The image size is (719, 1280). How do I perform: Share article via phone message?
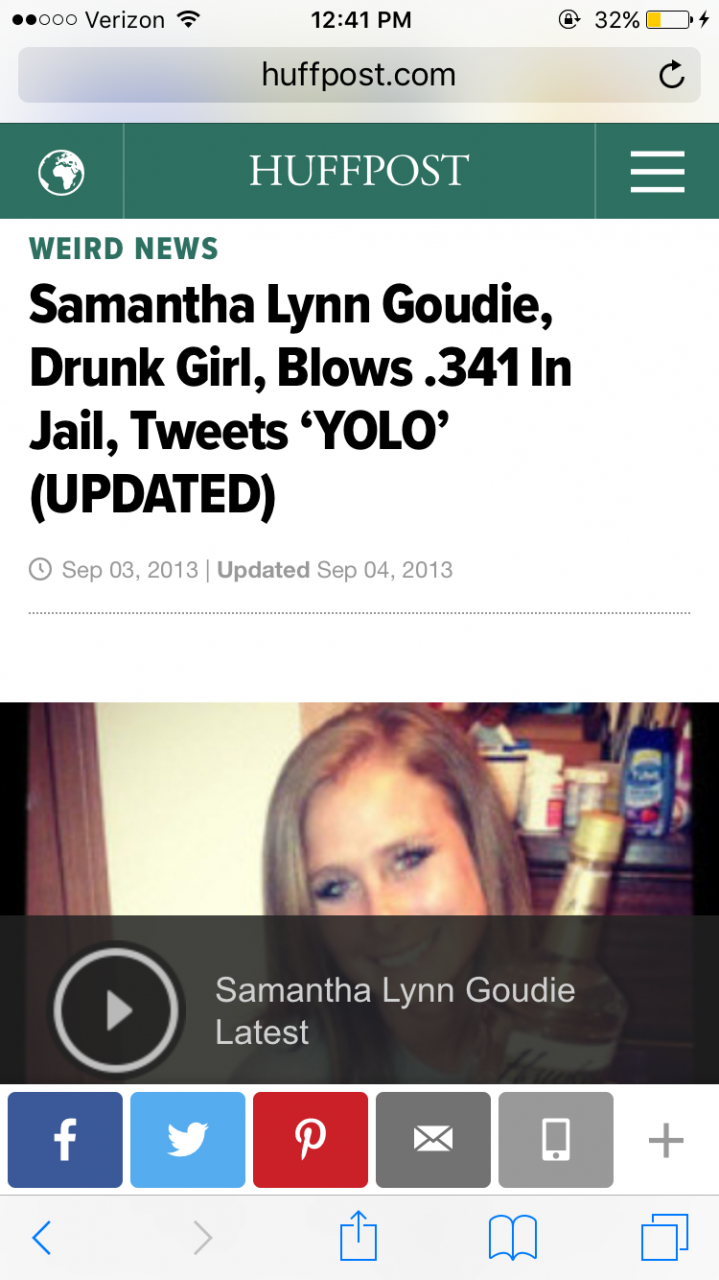point(556,1140)
